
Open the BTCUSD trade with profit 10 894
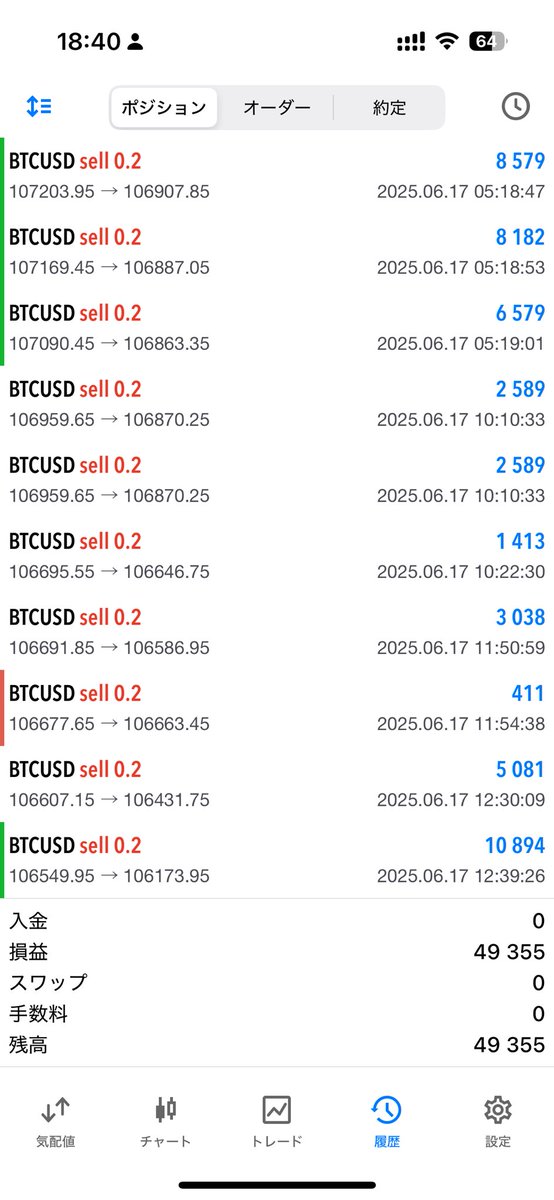tap(277, 859)
